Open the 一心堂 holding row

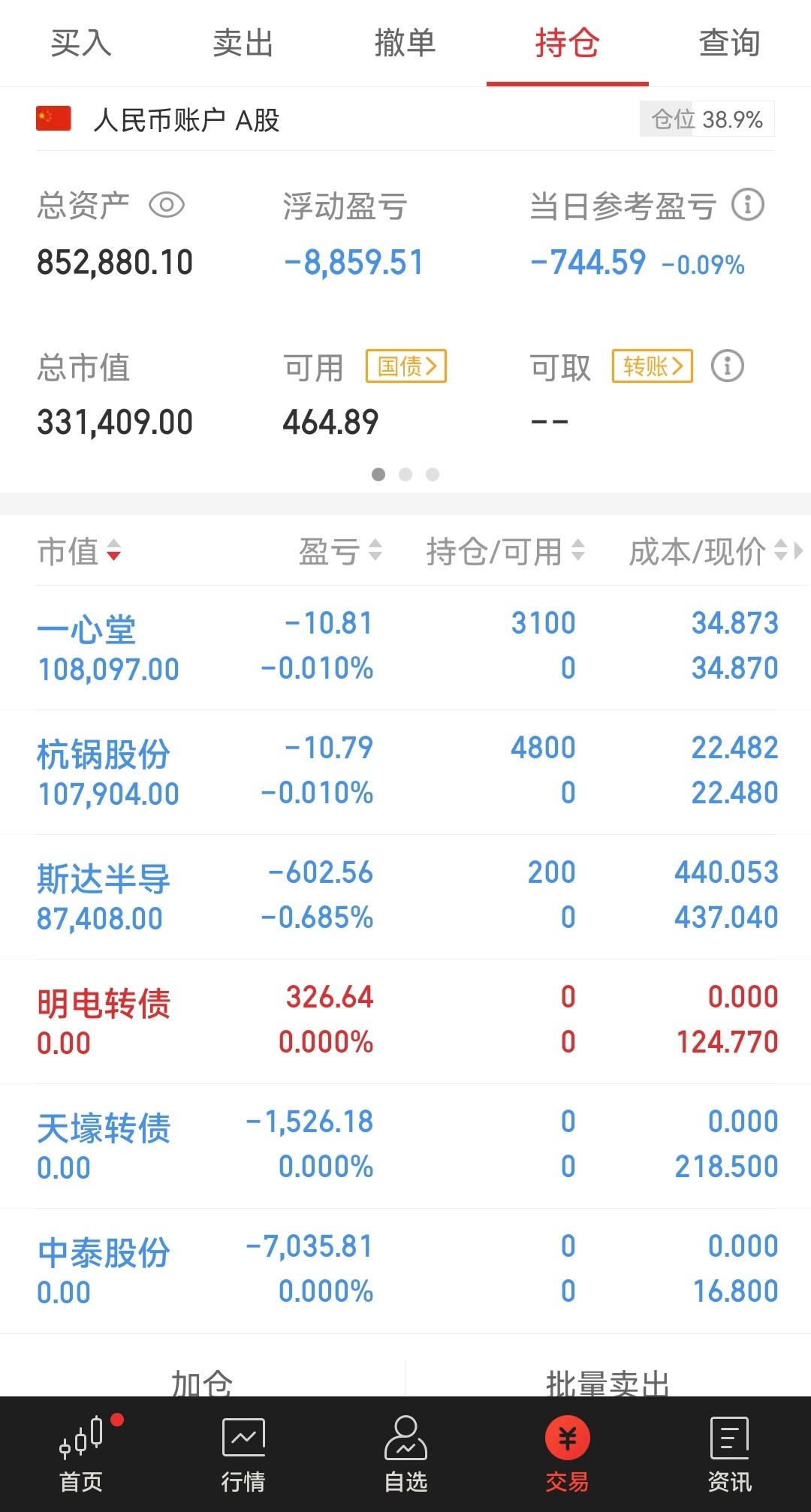click(405, 647)
